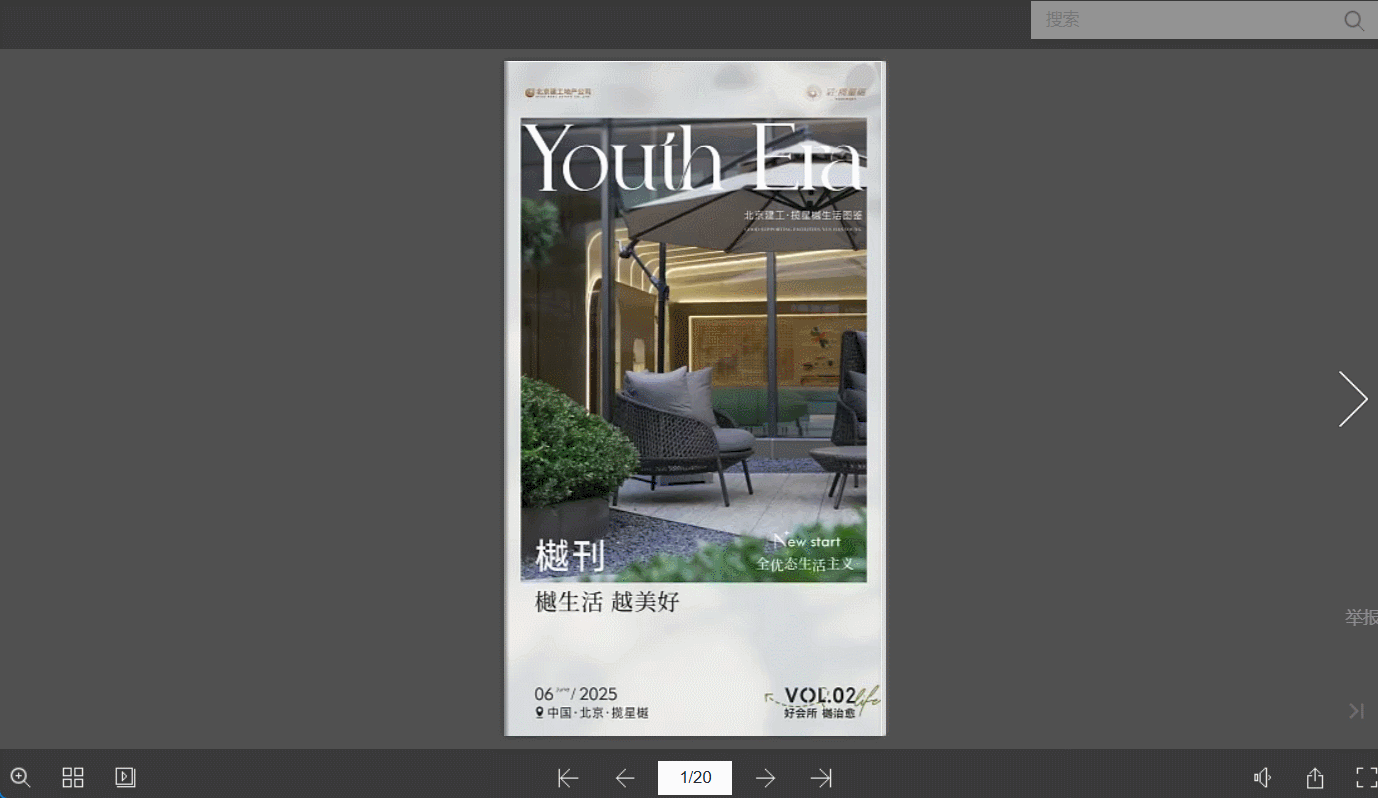Go to the next page with the right chevron
This screenshot has height=798, width=1378.
coord(1353,399)
